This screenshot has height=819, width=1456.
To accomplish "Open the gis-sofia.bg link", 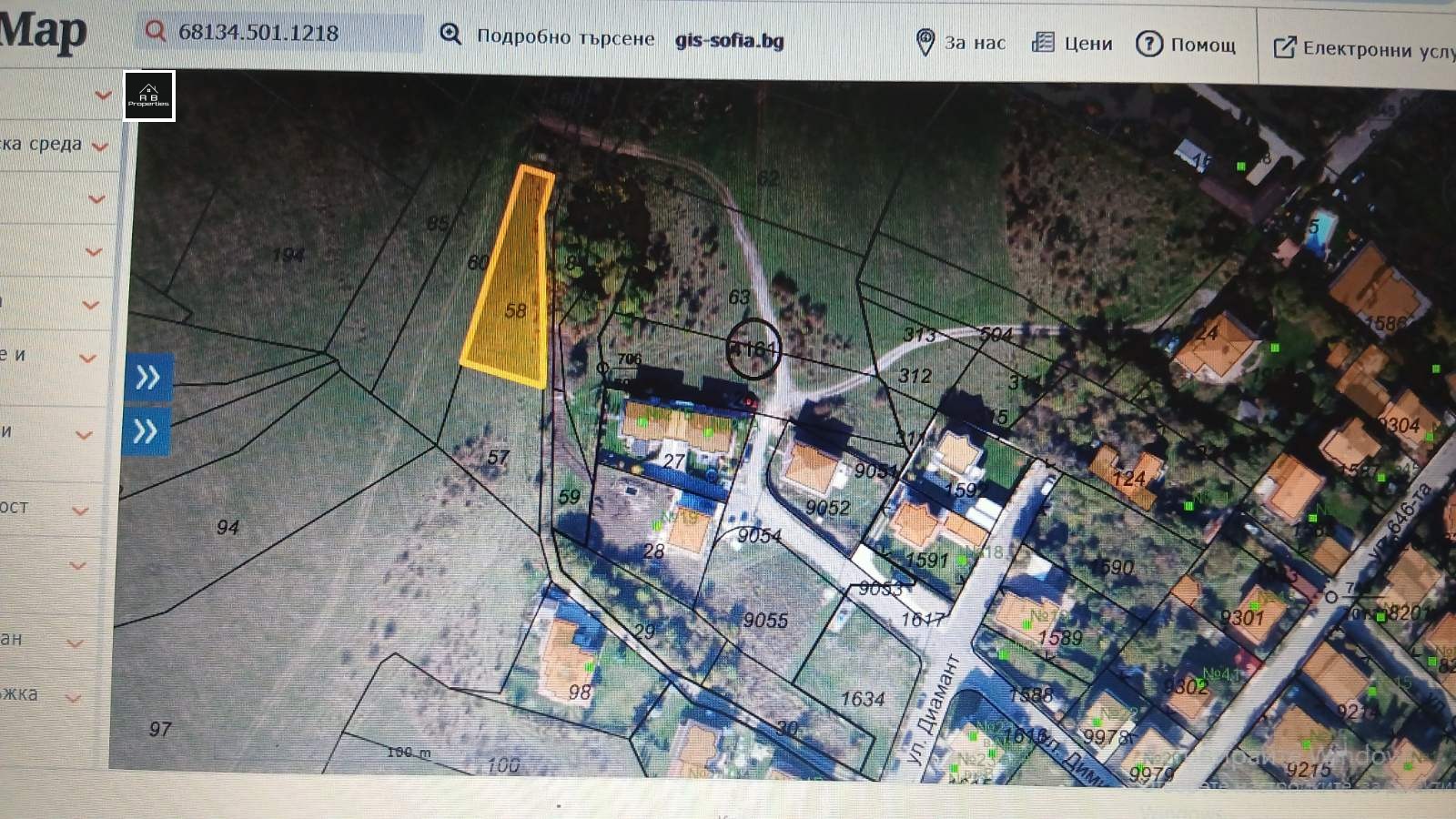I will point(729,41).
